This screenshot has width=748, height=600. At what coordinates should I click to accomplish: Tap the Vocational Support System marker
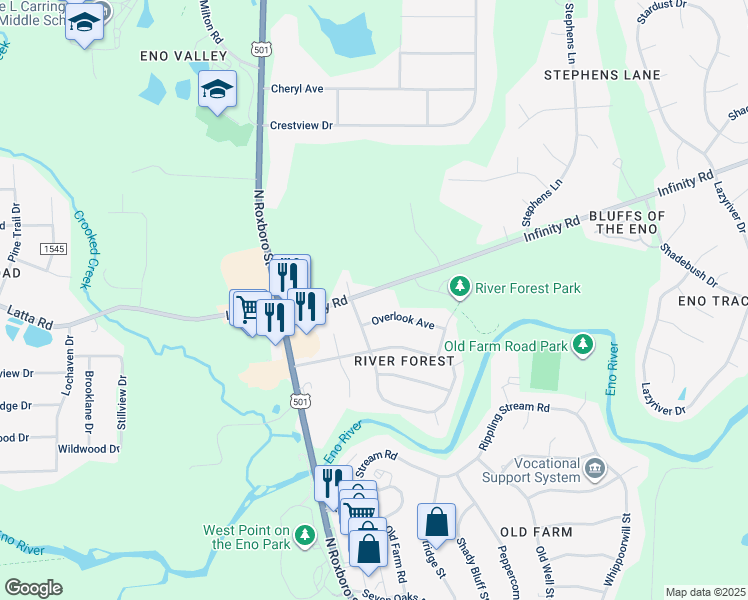coord(595,468)
